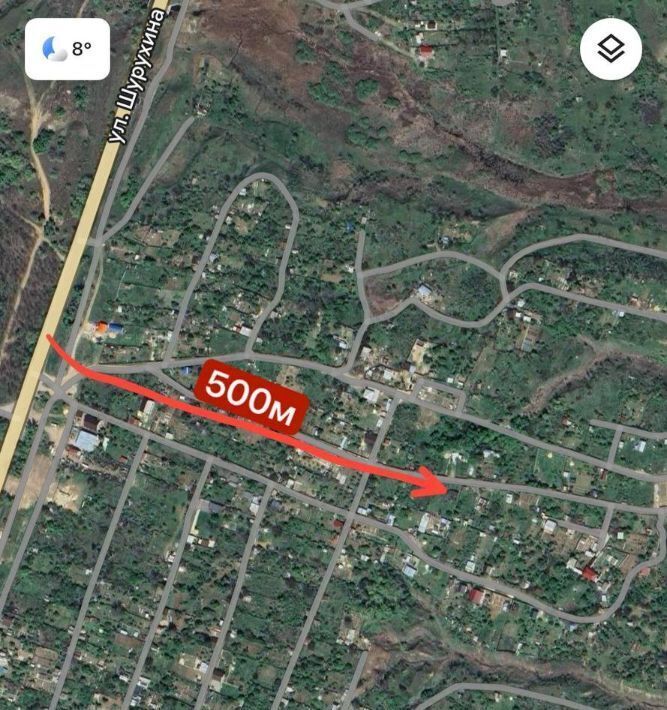Open the map layers selector

coord(610,49)
